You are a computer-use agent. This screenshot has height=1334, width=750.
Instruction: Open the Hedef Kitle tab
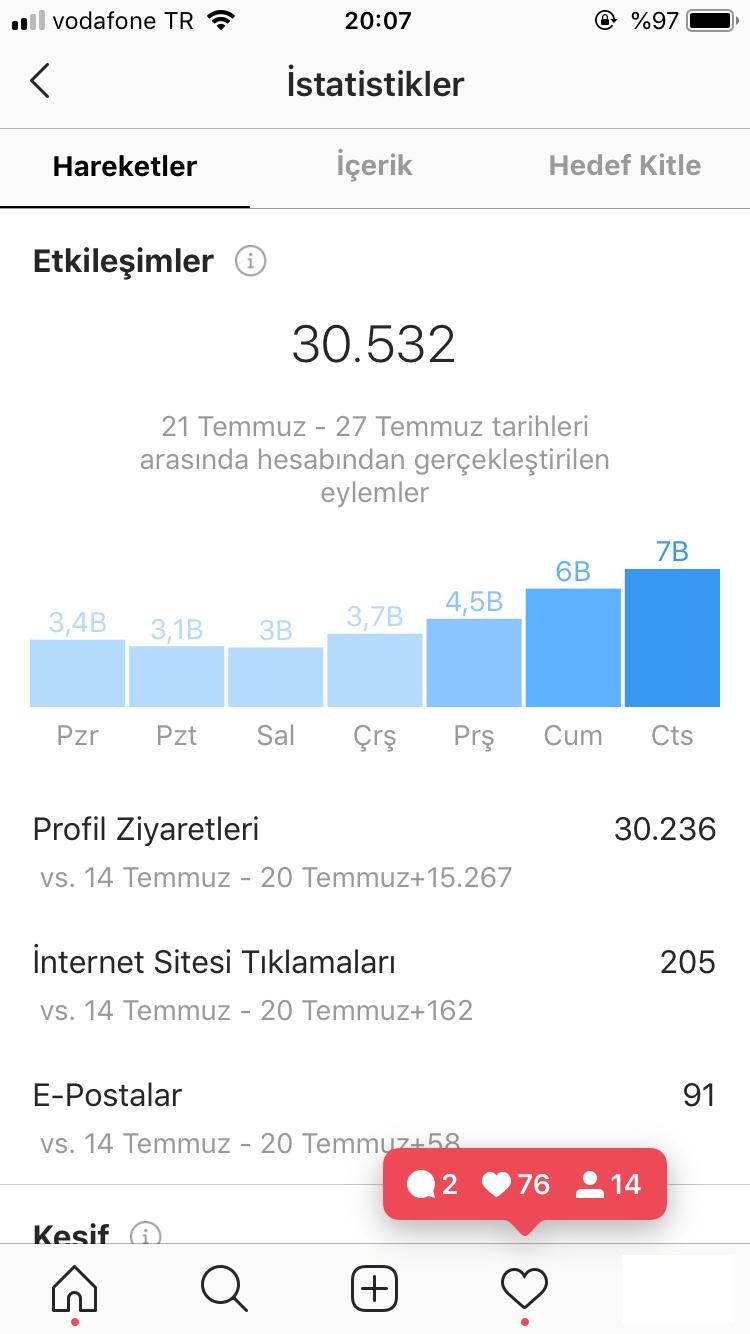624,166
